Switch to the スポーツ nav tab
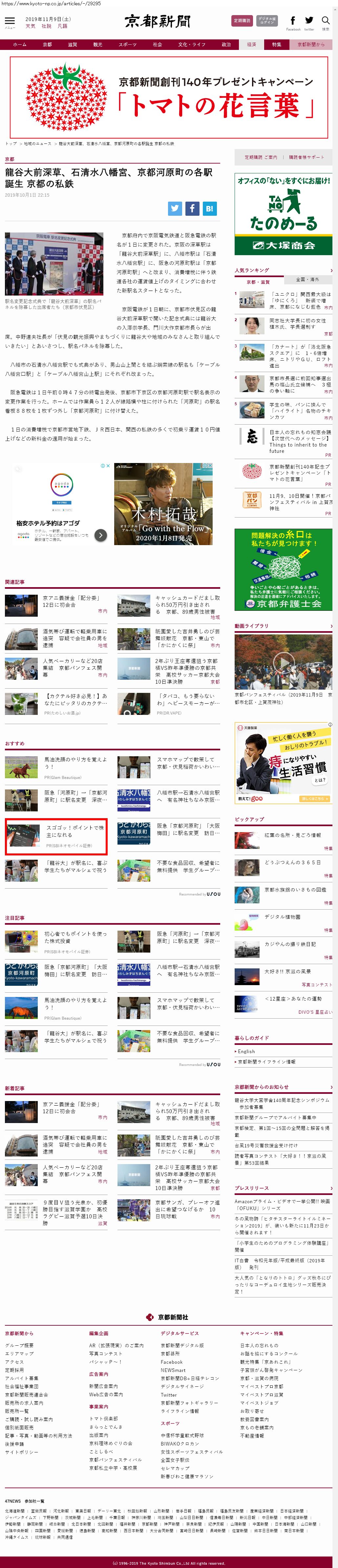338x1568 pixels. coord(128,44)
